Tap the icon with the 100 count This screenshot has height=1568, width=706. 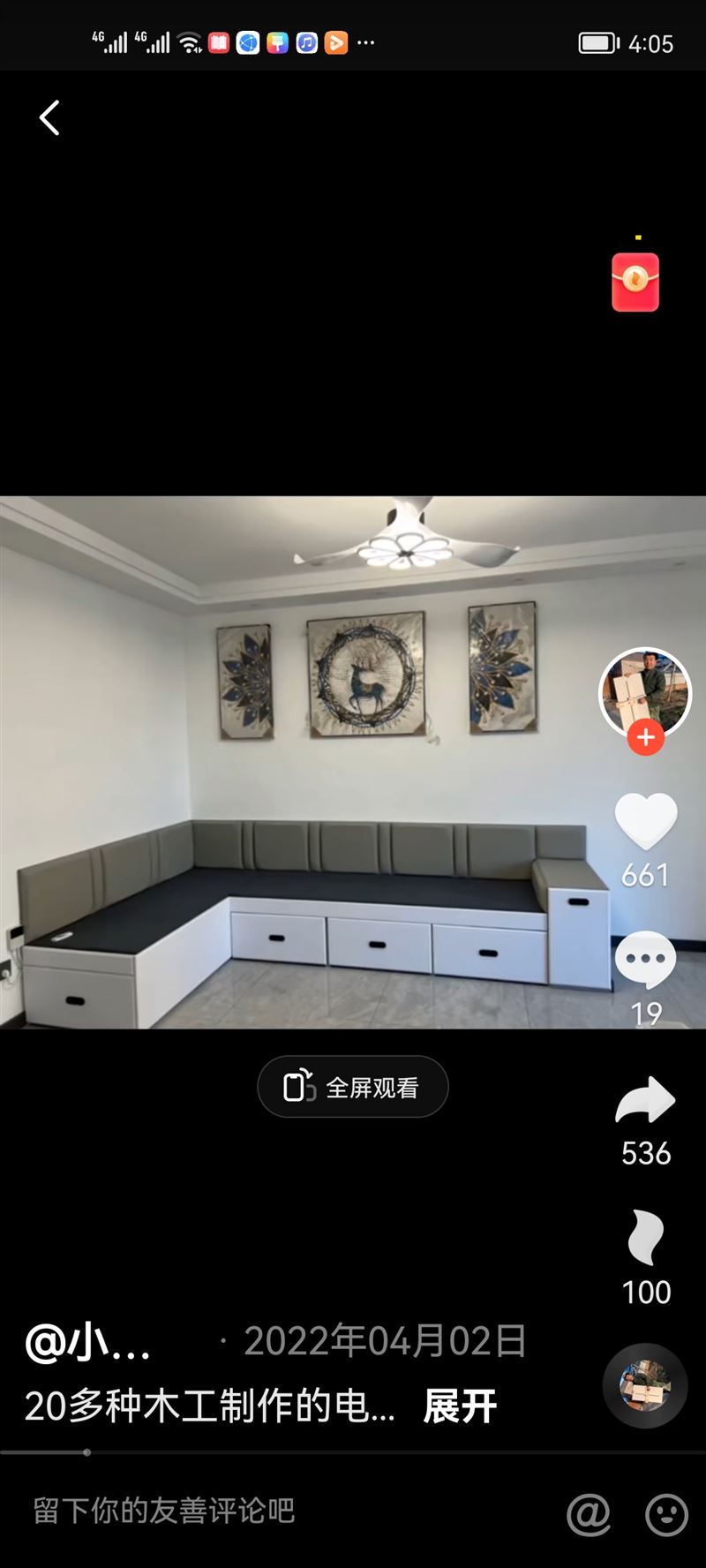(645, 1238)
